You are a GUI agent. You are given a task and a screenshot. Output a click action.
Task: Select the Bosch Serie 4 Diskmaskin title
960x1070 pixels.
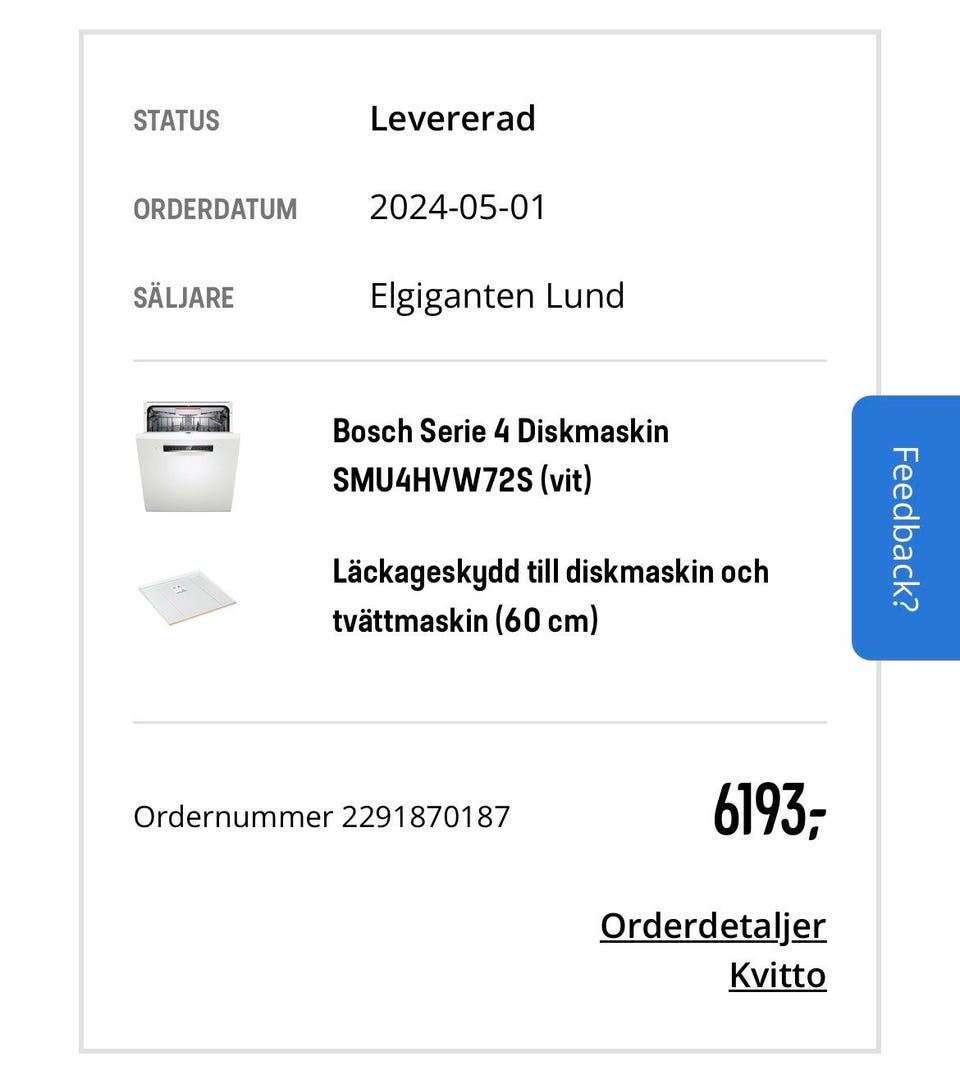tap(500, 431)
